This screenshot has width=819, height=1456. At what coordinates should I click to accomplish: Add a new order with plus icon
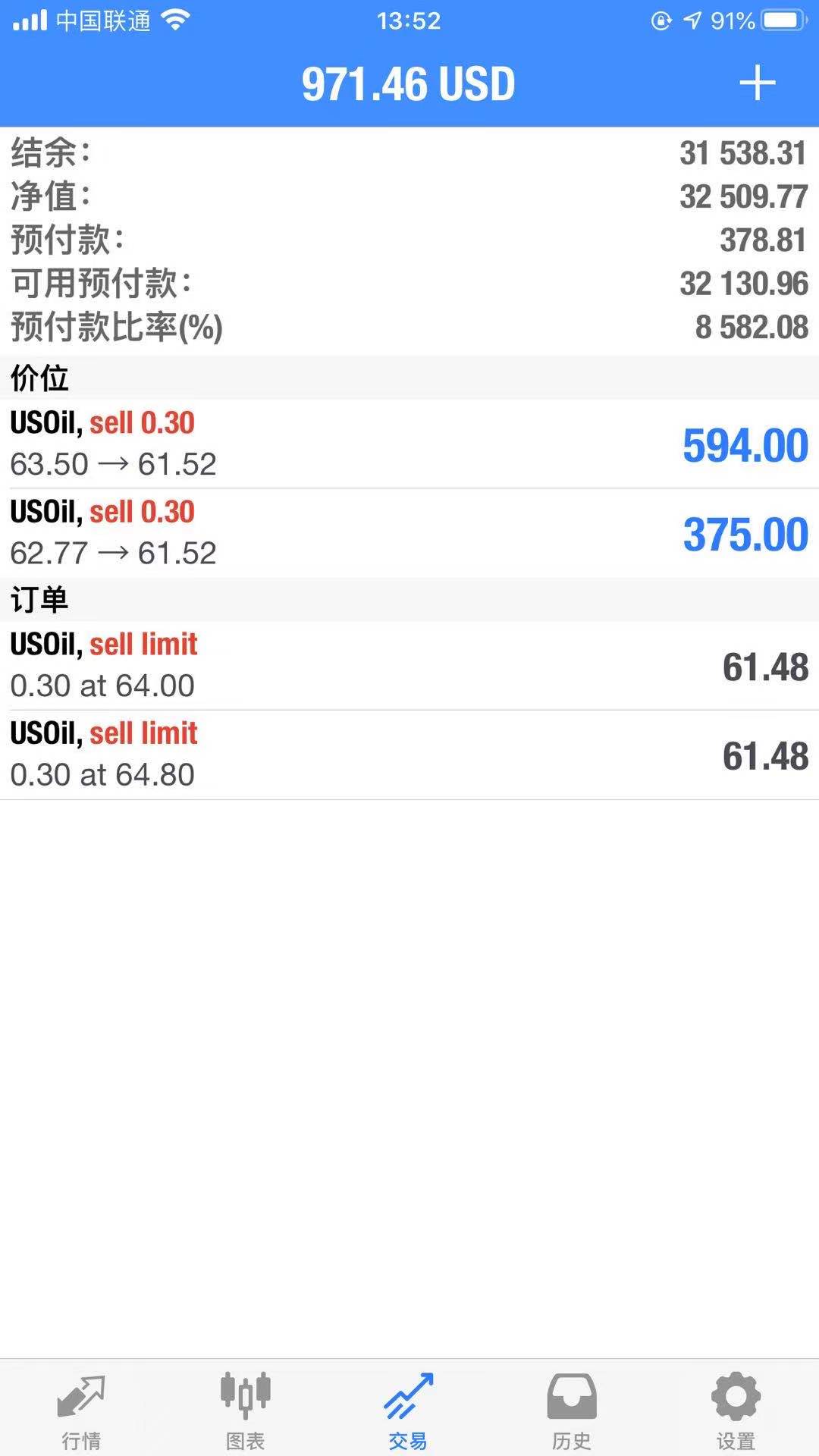click(x=758, y=83)
